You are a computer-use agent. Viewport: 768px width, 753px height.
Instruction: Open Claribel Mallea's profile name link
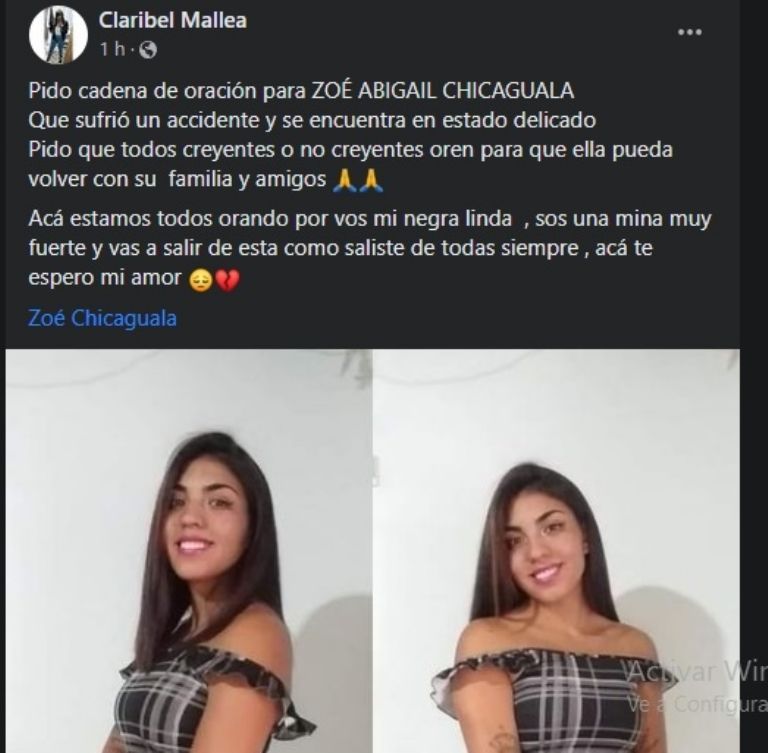[x=172, y=20]
